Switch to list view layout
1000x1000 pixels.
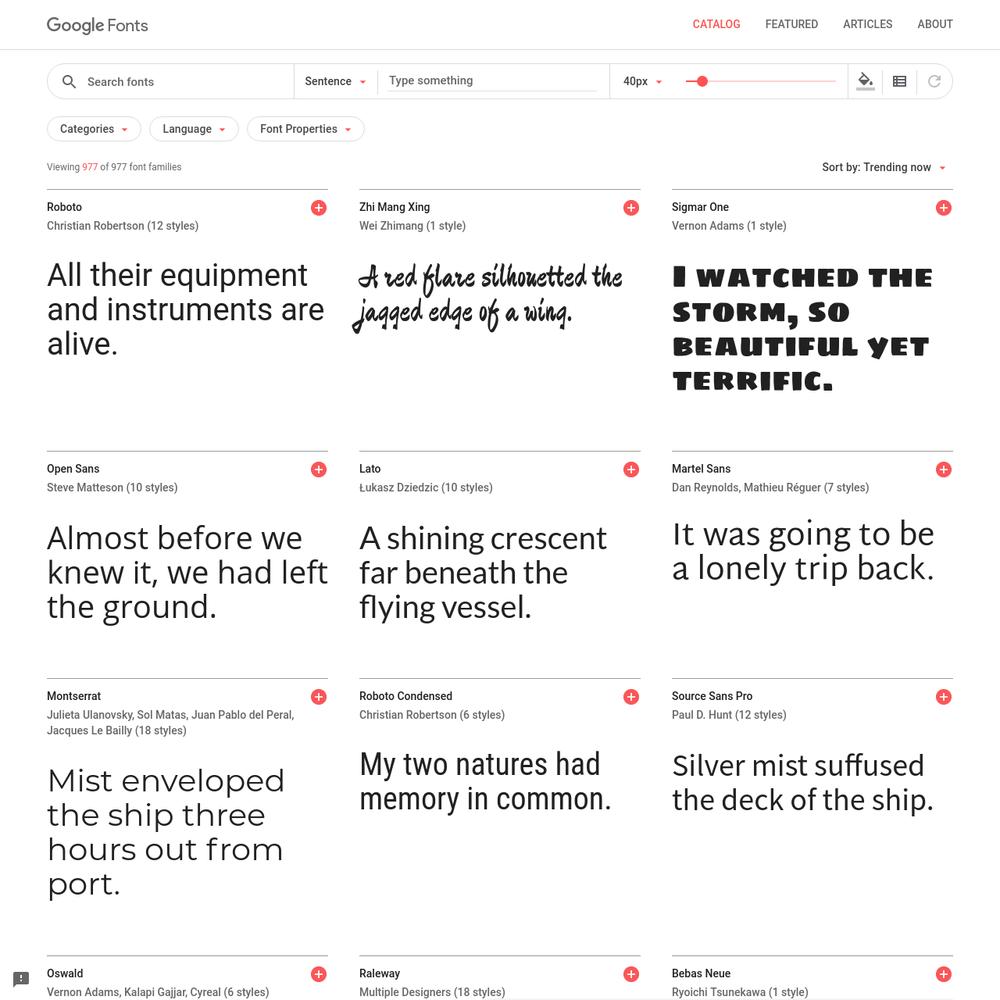[900, 81]
